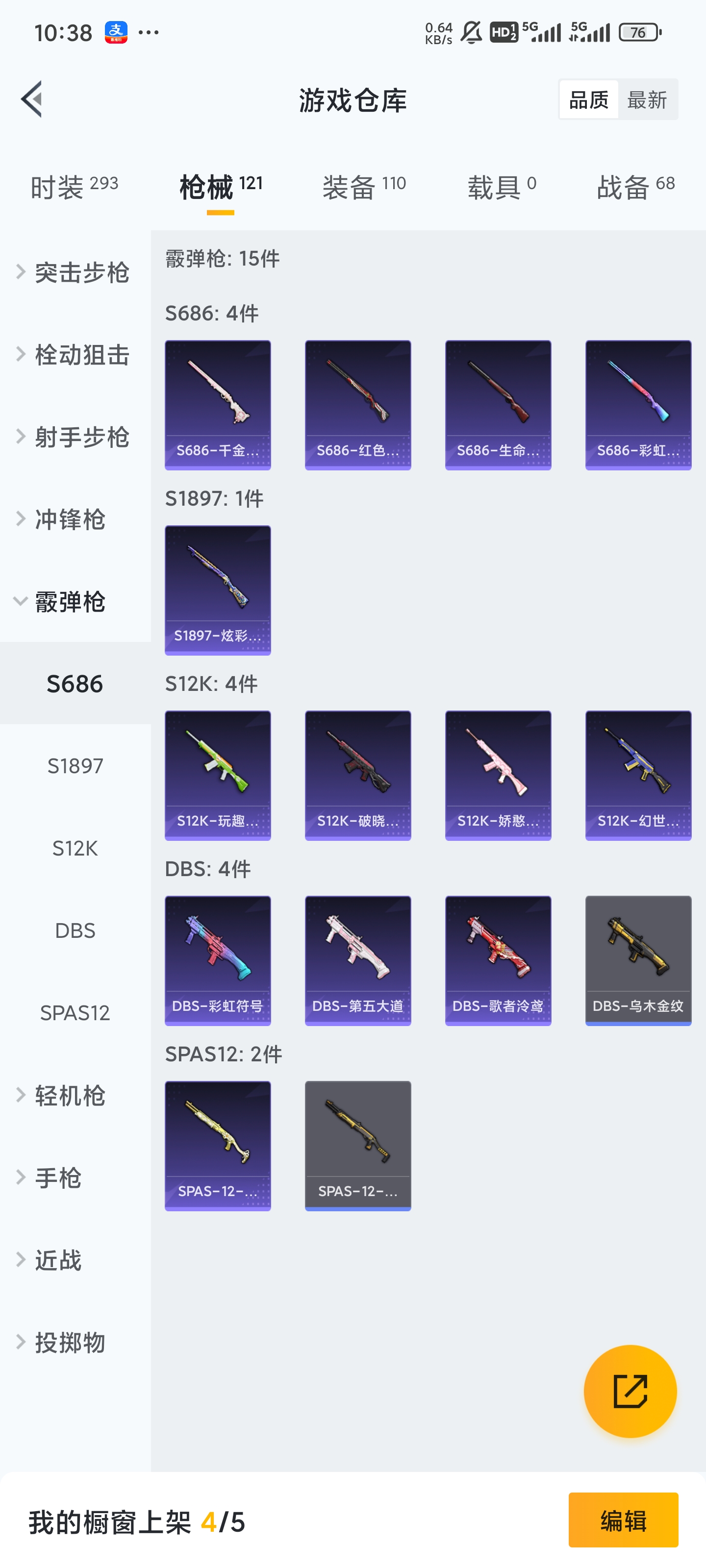Open the 载具 tab
This screenshot has width=706, height=1568.
(x=502, y=187)
